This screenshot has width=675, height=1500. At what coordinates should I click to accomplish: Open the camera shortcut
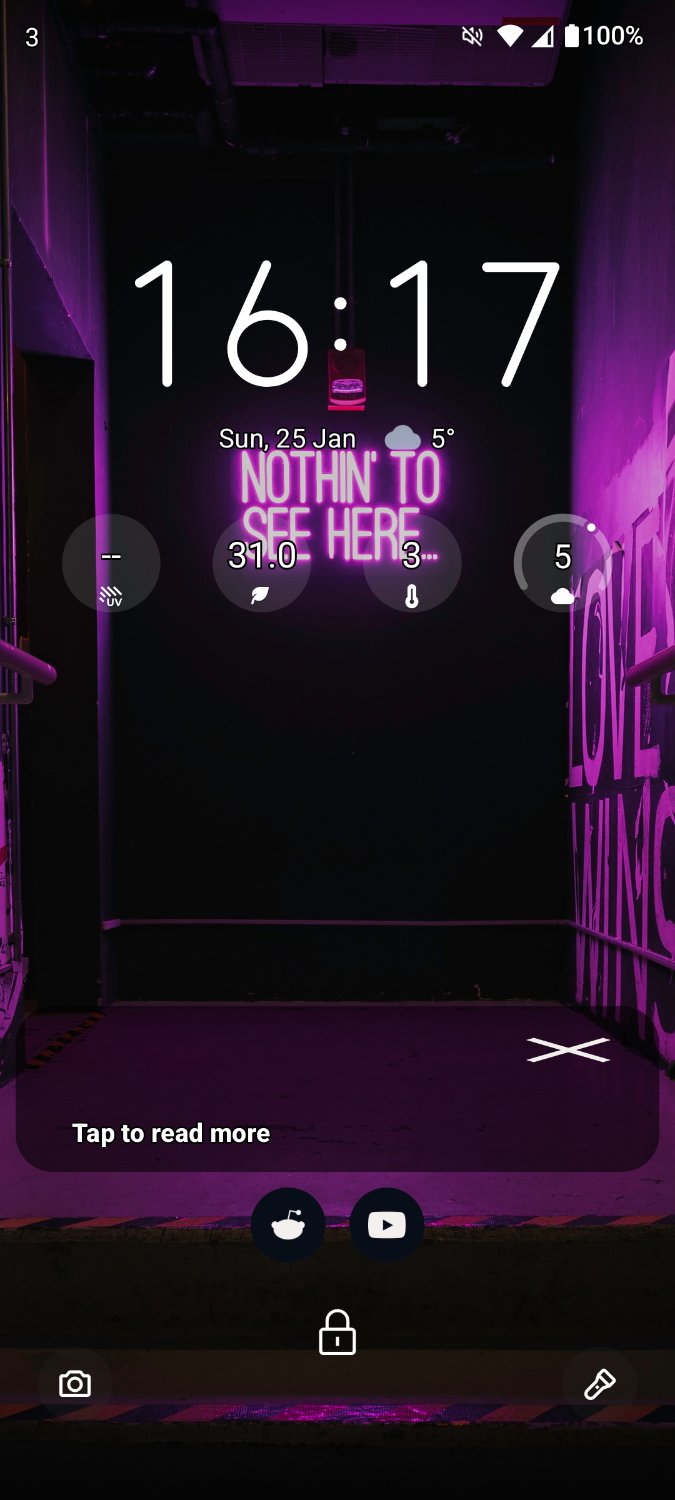pyautogui.click(x=75, y=1384)
